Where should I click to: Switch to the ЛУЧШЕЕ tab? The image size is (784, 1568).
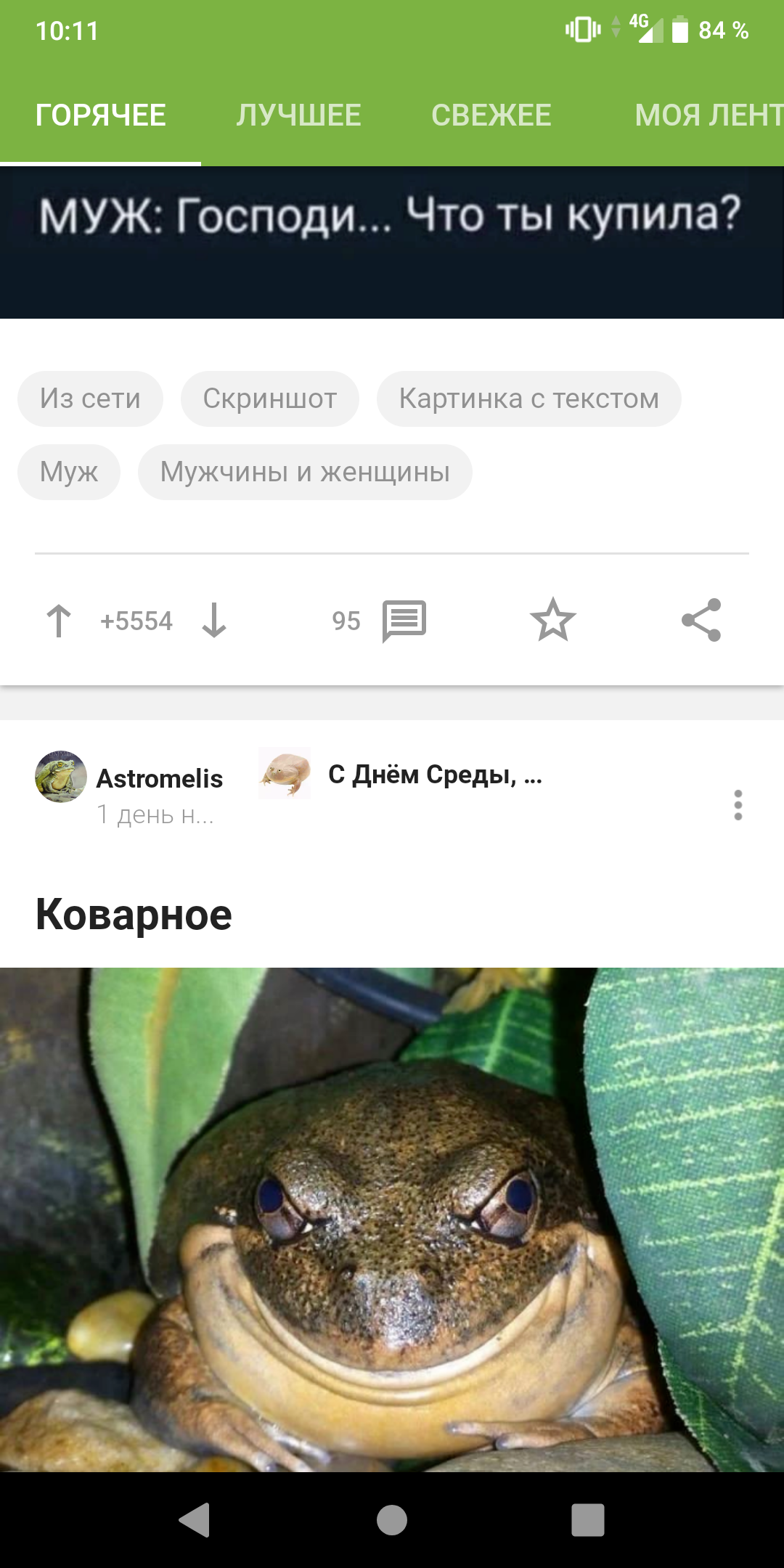point(298,115)
